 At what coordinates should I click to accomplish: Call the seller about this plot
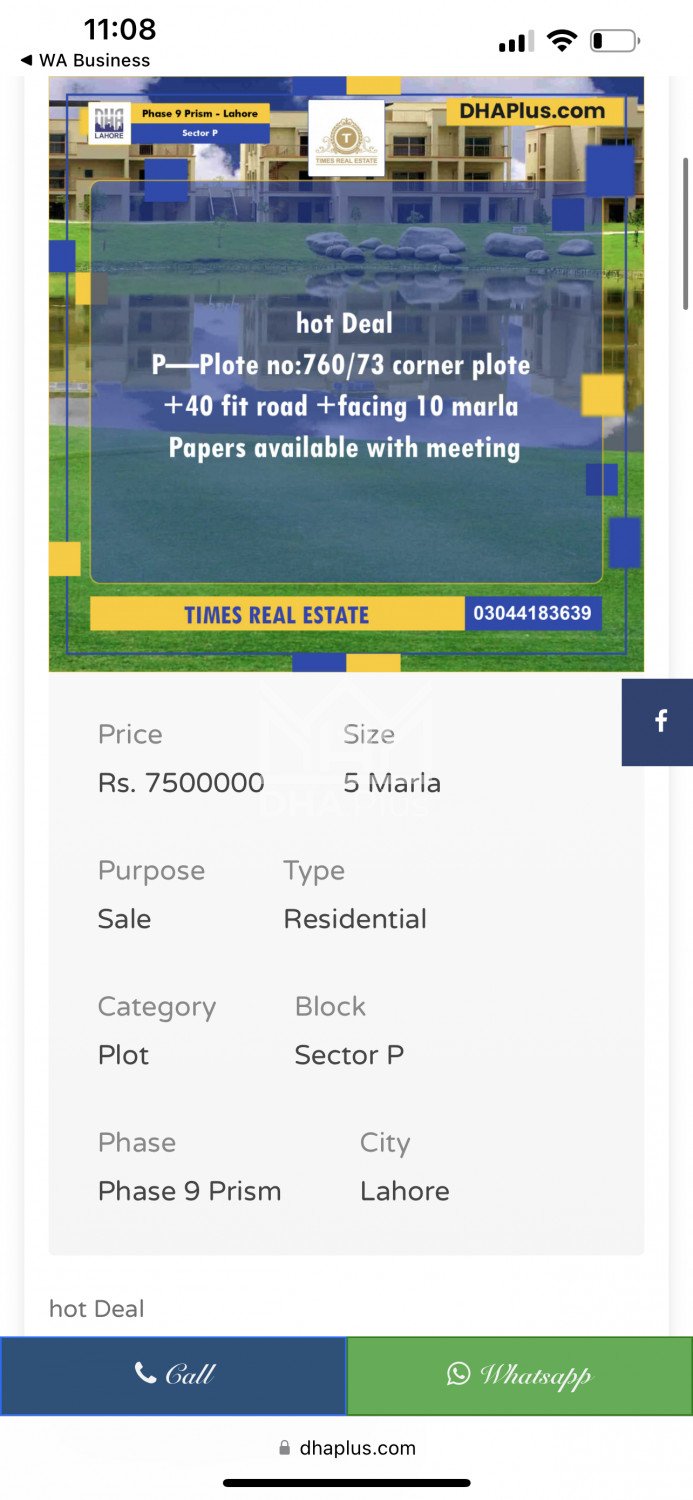click(173, 1375)
